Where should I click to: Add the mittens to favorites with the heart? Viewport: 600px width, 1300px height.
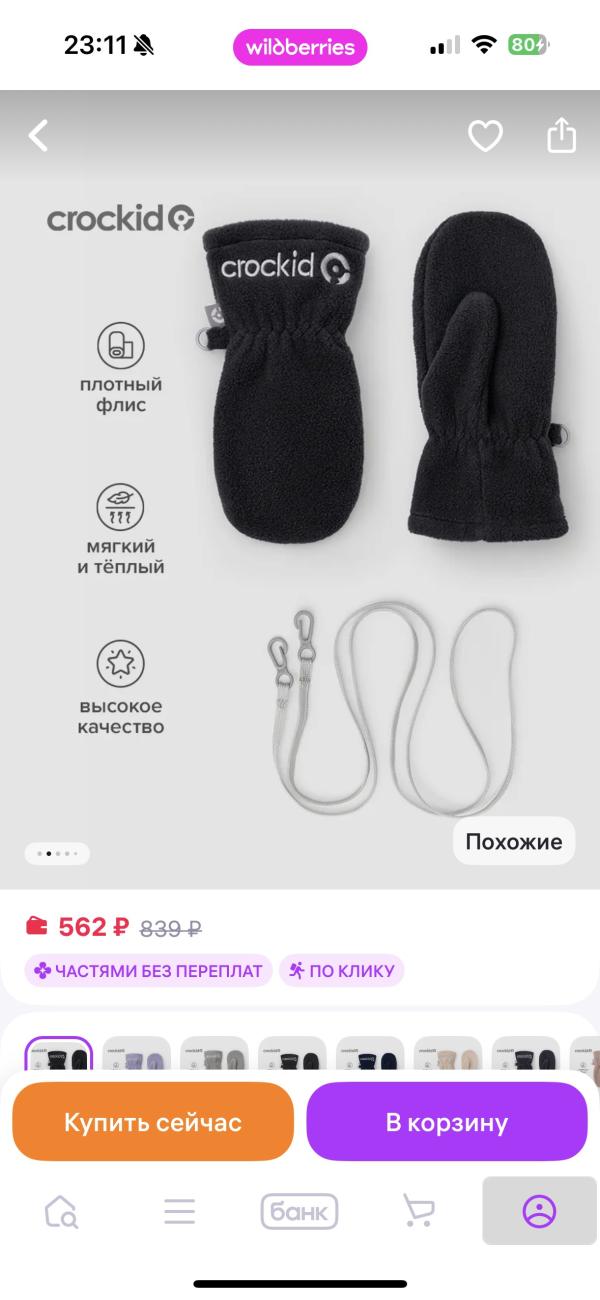pos(485,136)
